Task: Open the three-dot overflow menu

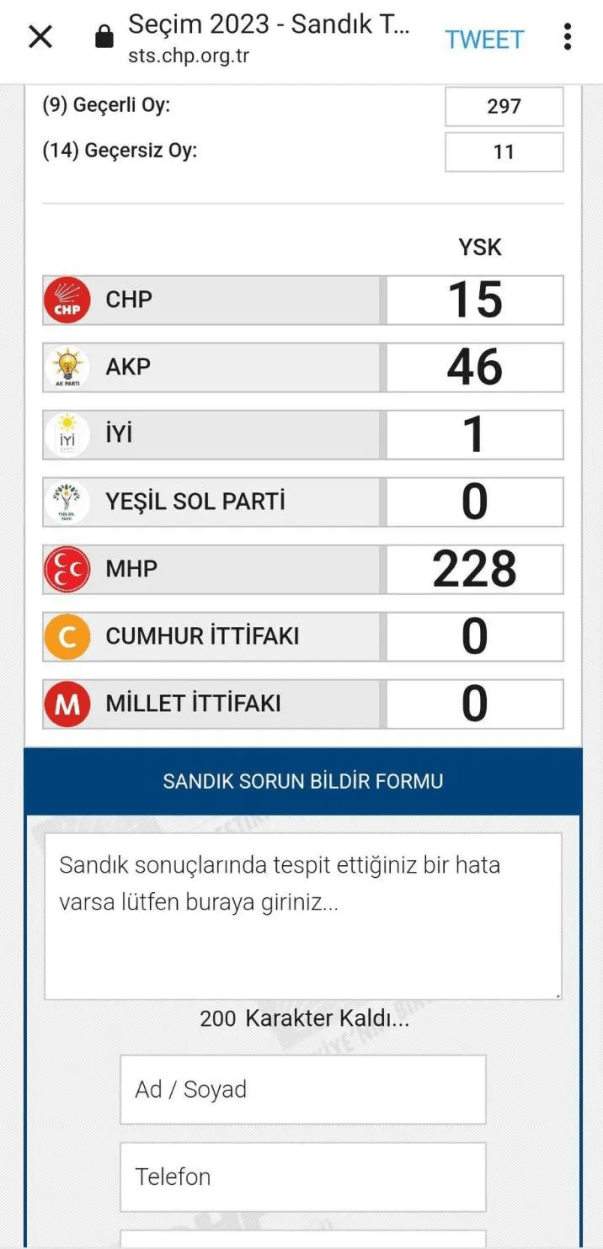Action: click(x=567, y=38)
